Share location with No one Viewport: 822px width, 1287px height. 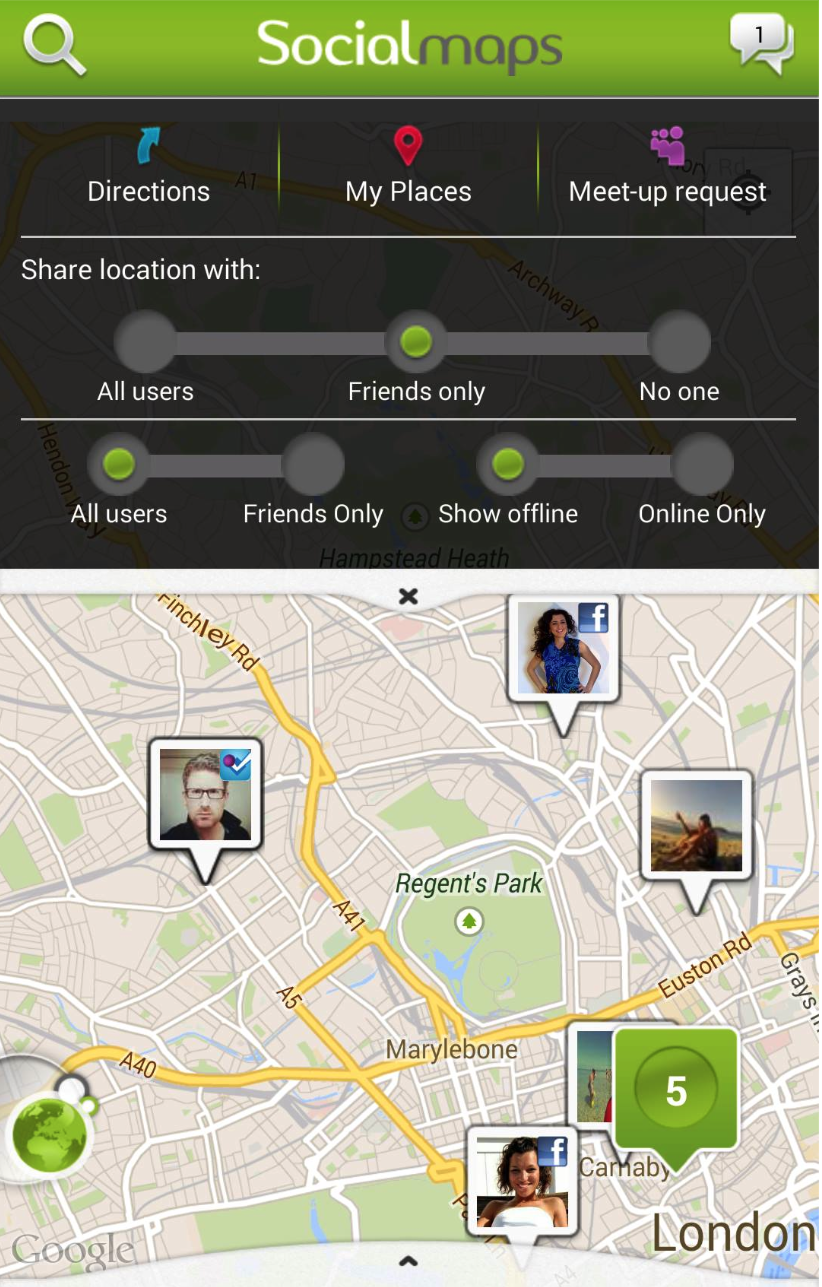[679, 343]
